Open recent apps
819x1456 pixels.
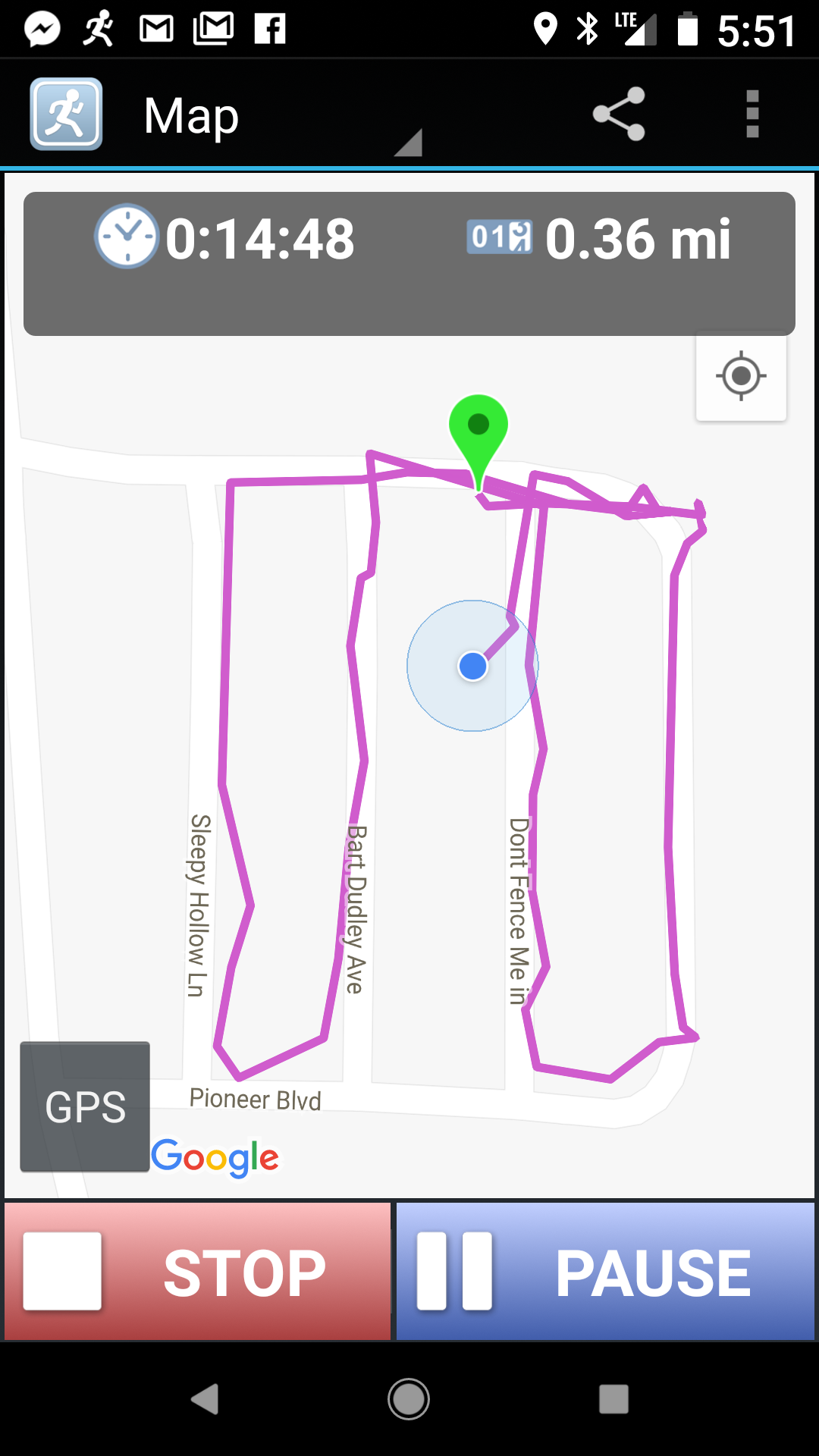pyautogui.click(x=613, y=1399)
